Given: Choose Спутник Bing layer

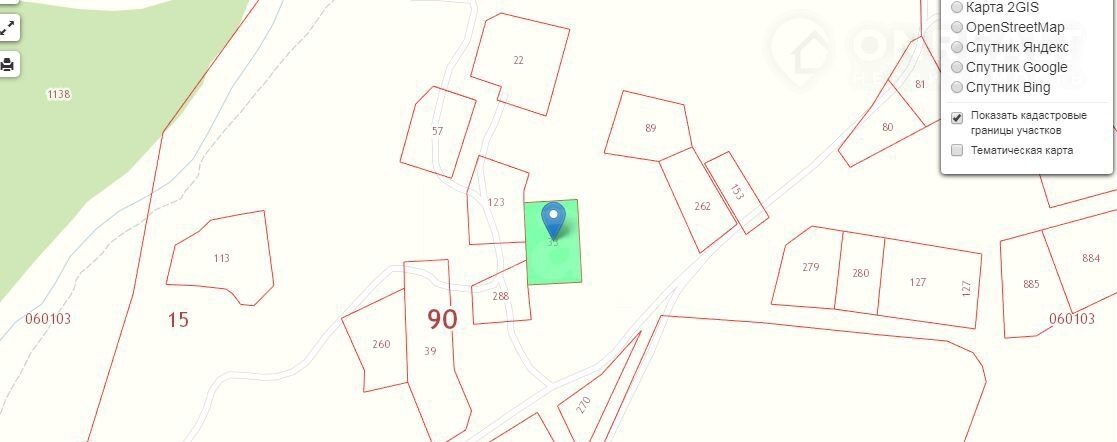Looking at the screenshot, I should (x=957, y=87).
